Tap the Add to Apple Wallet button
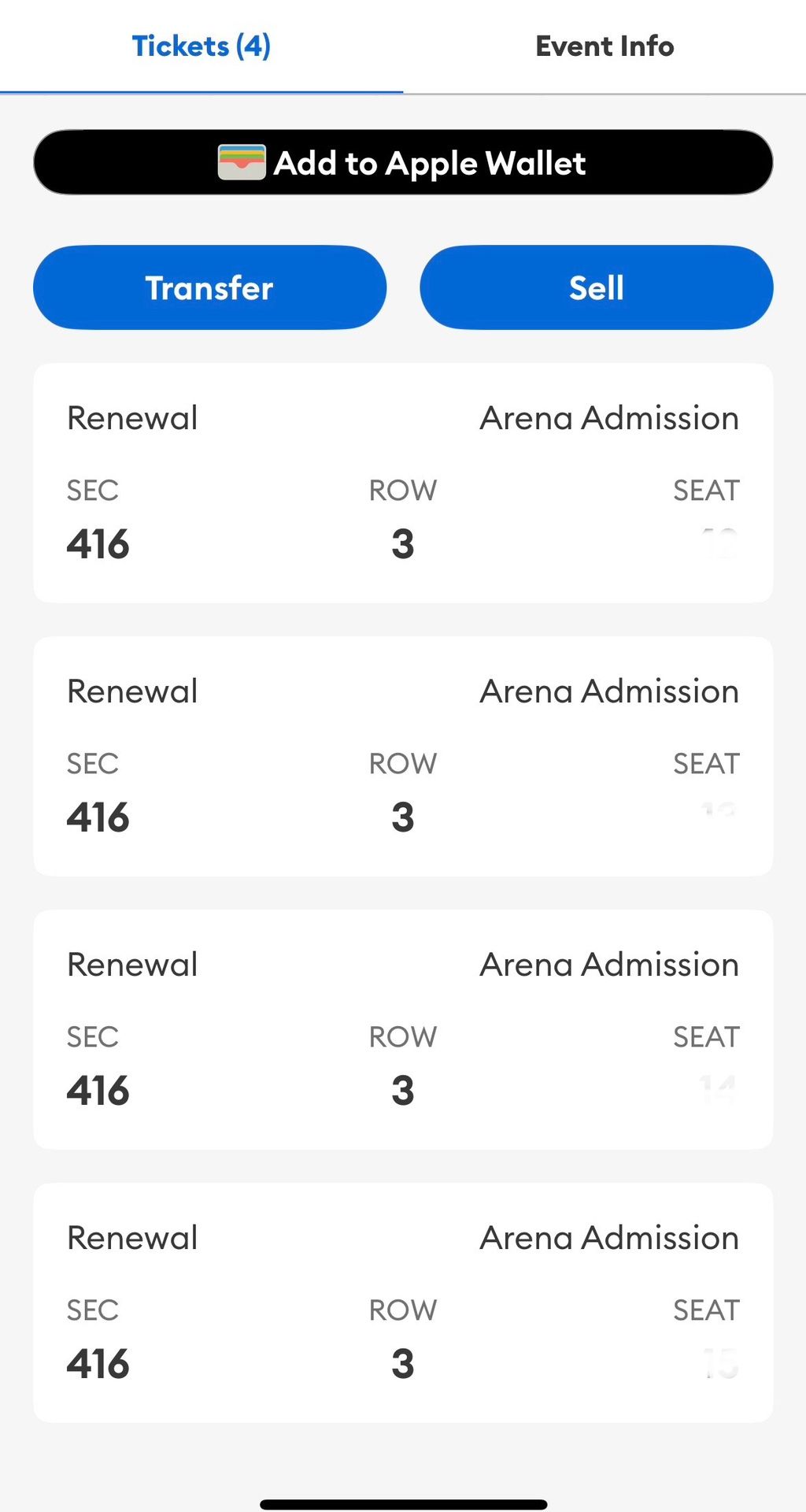 point(403,162)
